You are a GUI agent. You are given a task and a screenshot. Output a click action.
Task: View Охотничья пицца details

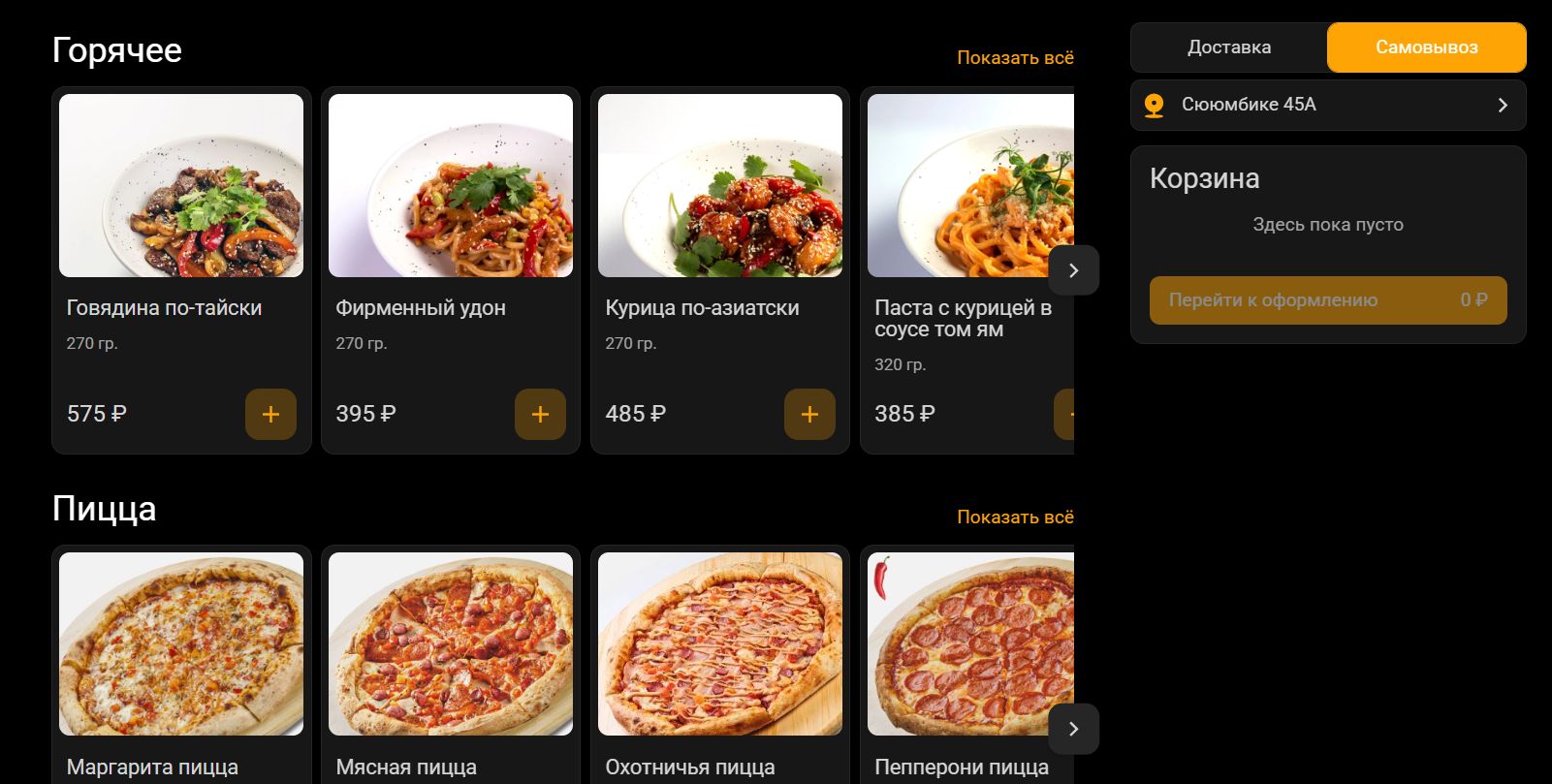(x=720, y=644)
